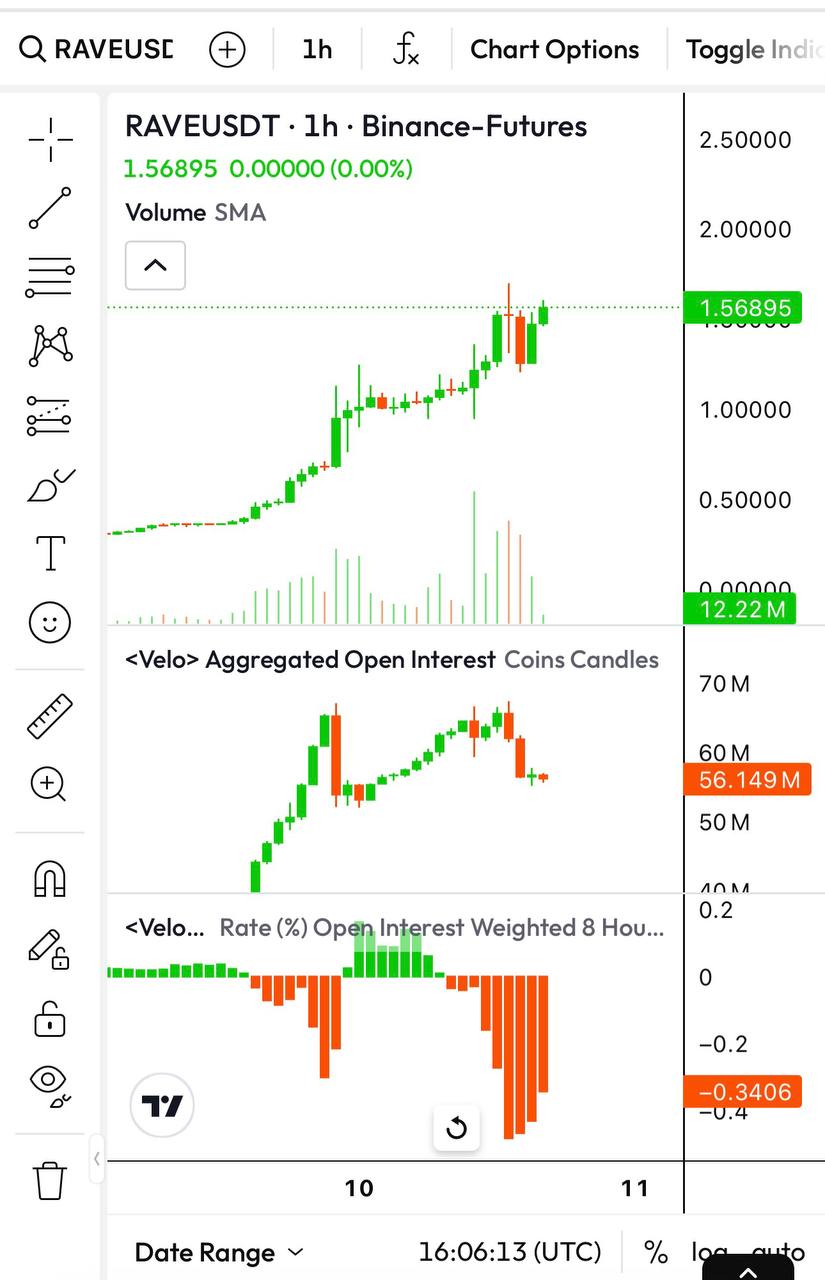
Task: Tap Toggle Indicators in top bar
Action: click(753, 49)
